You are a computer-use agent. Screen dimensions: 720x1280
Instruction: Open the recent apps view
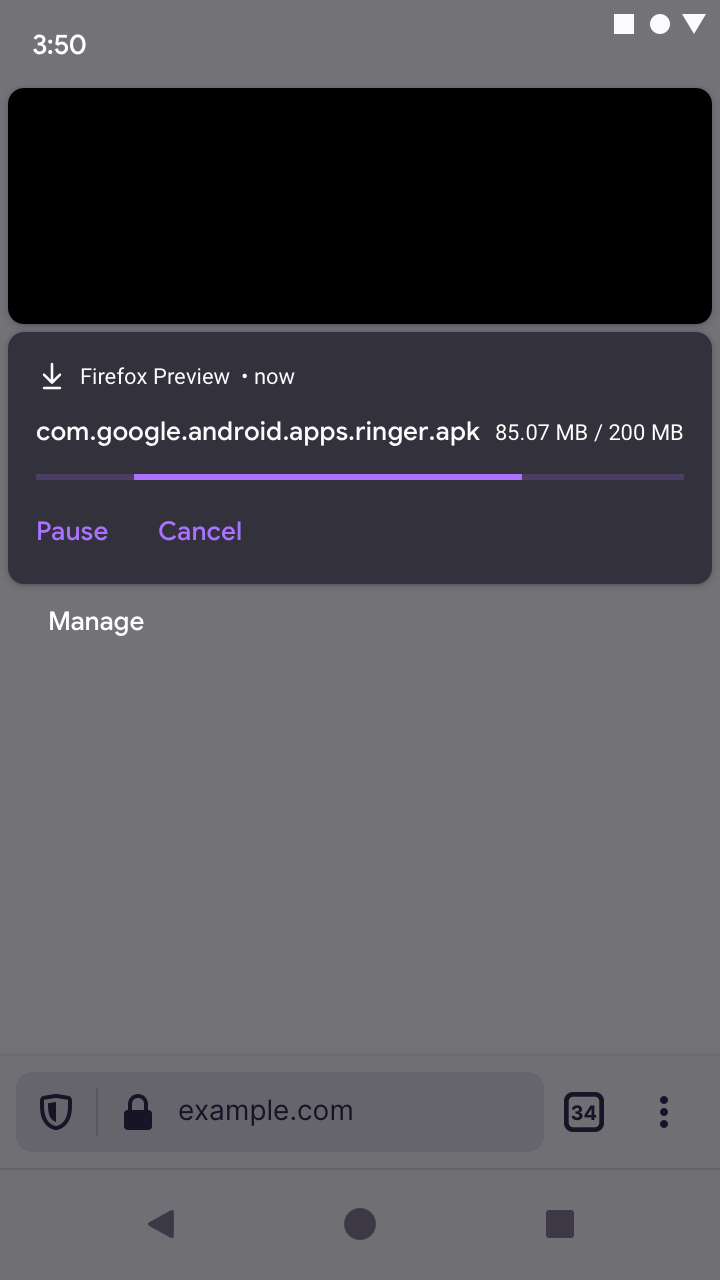pos(560,1224)
